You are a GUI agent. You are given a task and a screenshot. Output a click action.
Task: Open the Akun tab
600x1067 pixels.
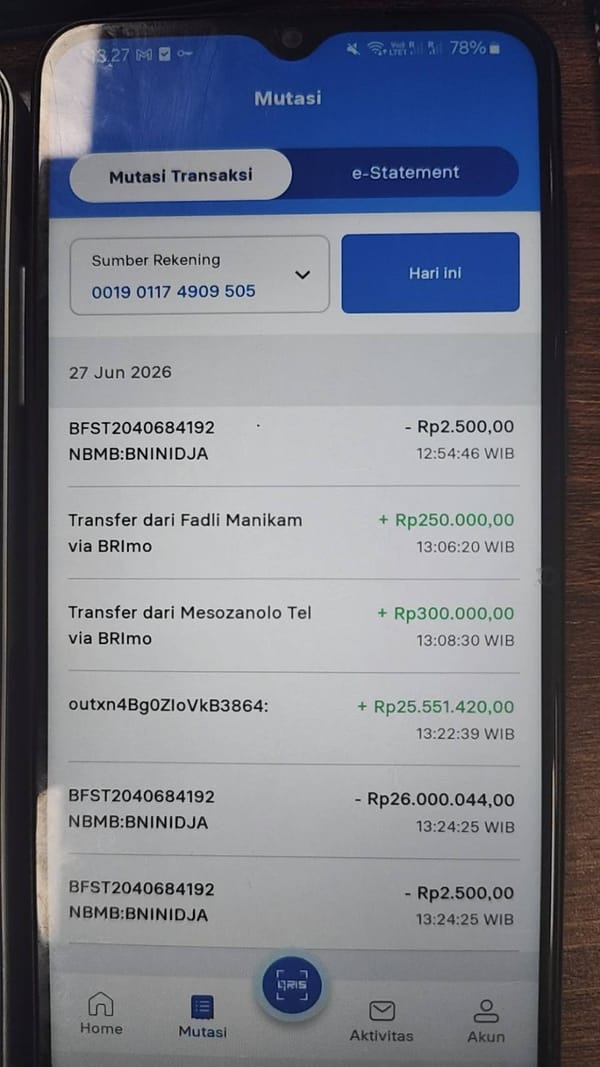coord(486,1021)
